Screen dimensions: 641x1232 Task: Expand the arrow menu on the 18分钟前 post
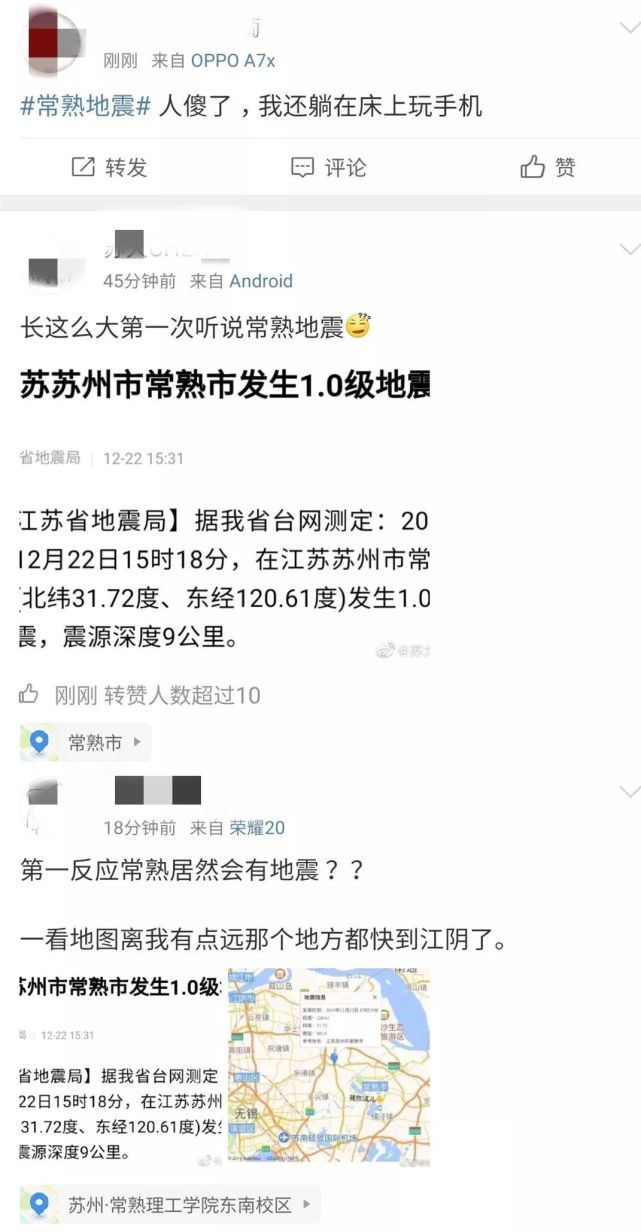tap(629, 791)
